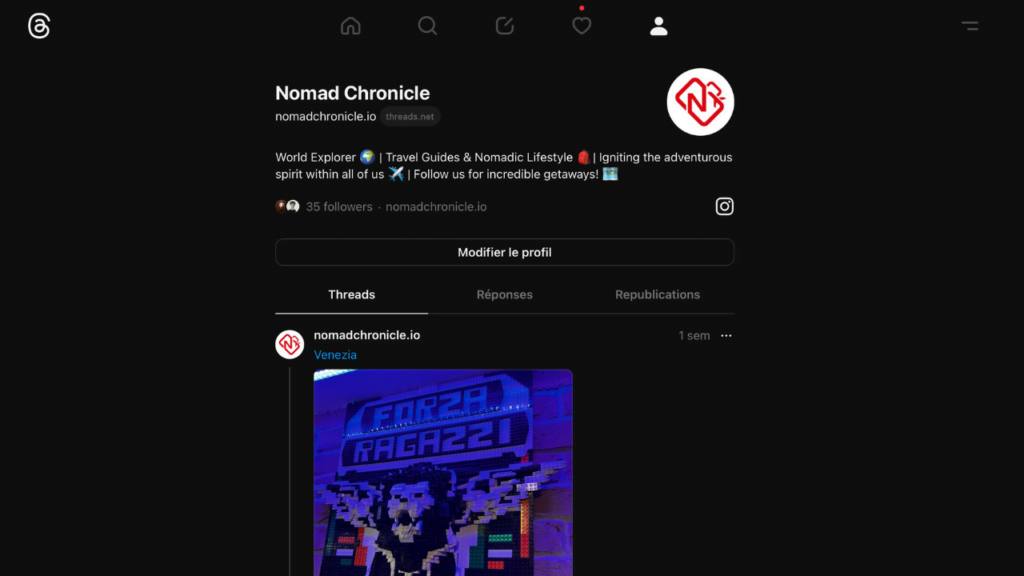
Task: Open the 35 followers list
Action: (338, 207)
